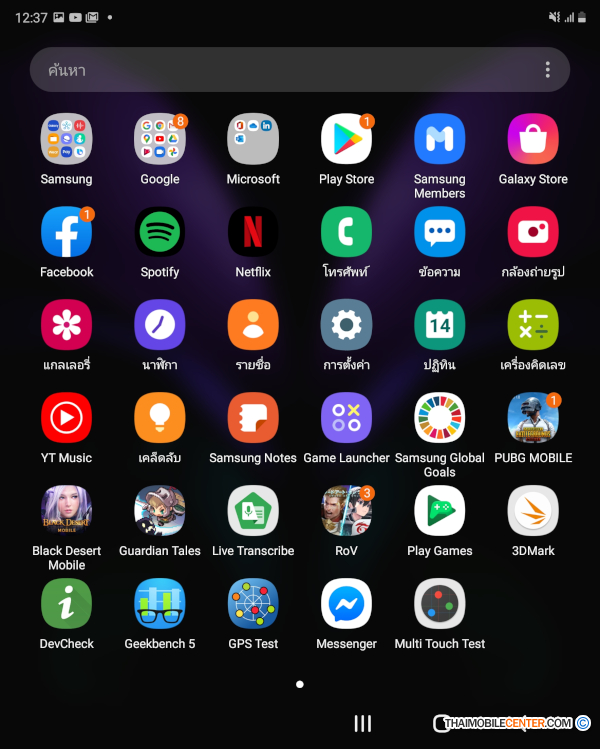The image size is (600, 749).
Task: Open the Samsung Members app
Action: point(440,139)
